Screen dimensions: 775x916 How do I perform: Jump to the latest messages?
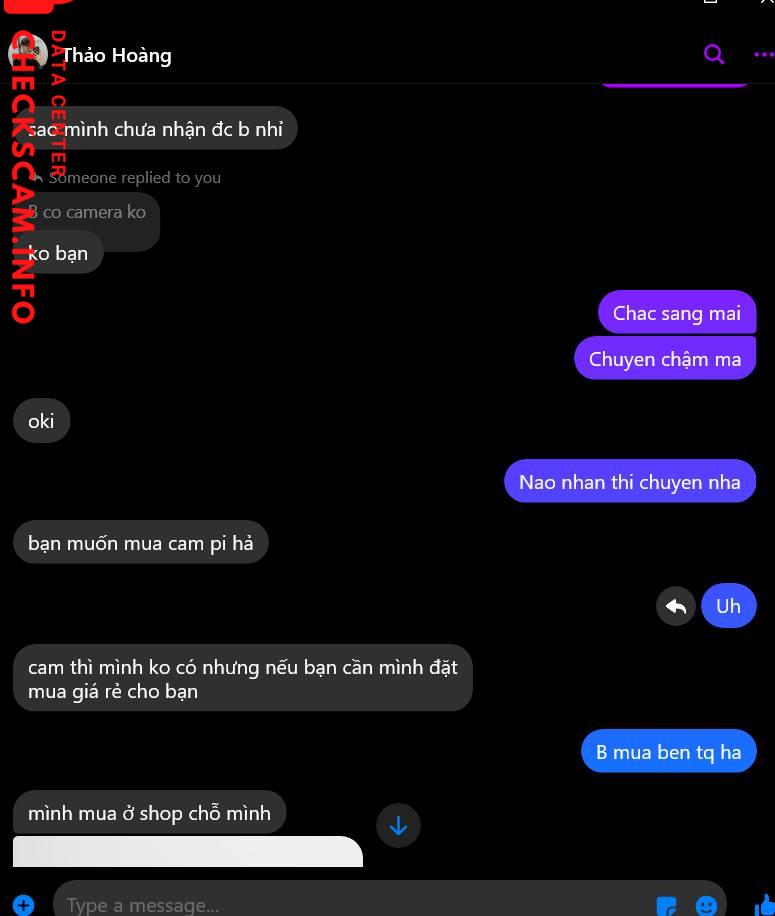point(398,826)
